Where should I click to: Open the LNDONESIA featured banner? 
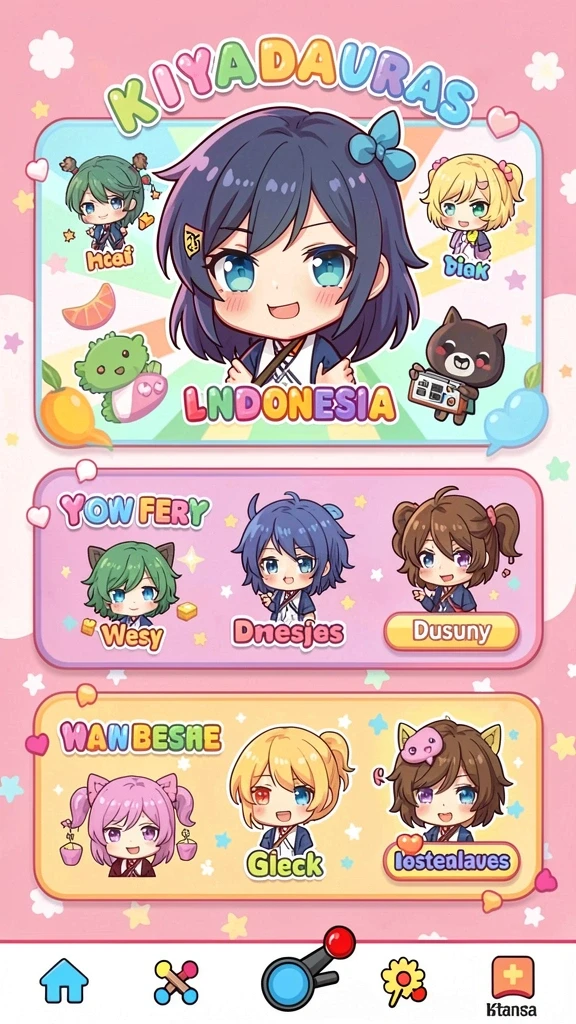point(288,281)
